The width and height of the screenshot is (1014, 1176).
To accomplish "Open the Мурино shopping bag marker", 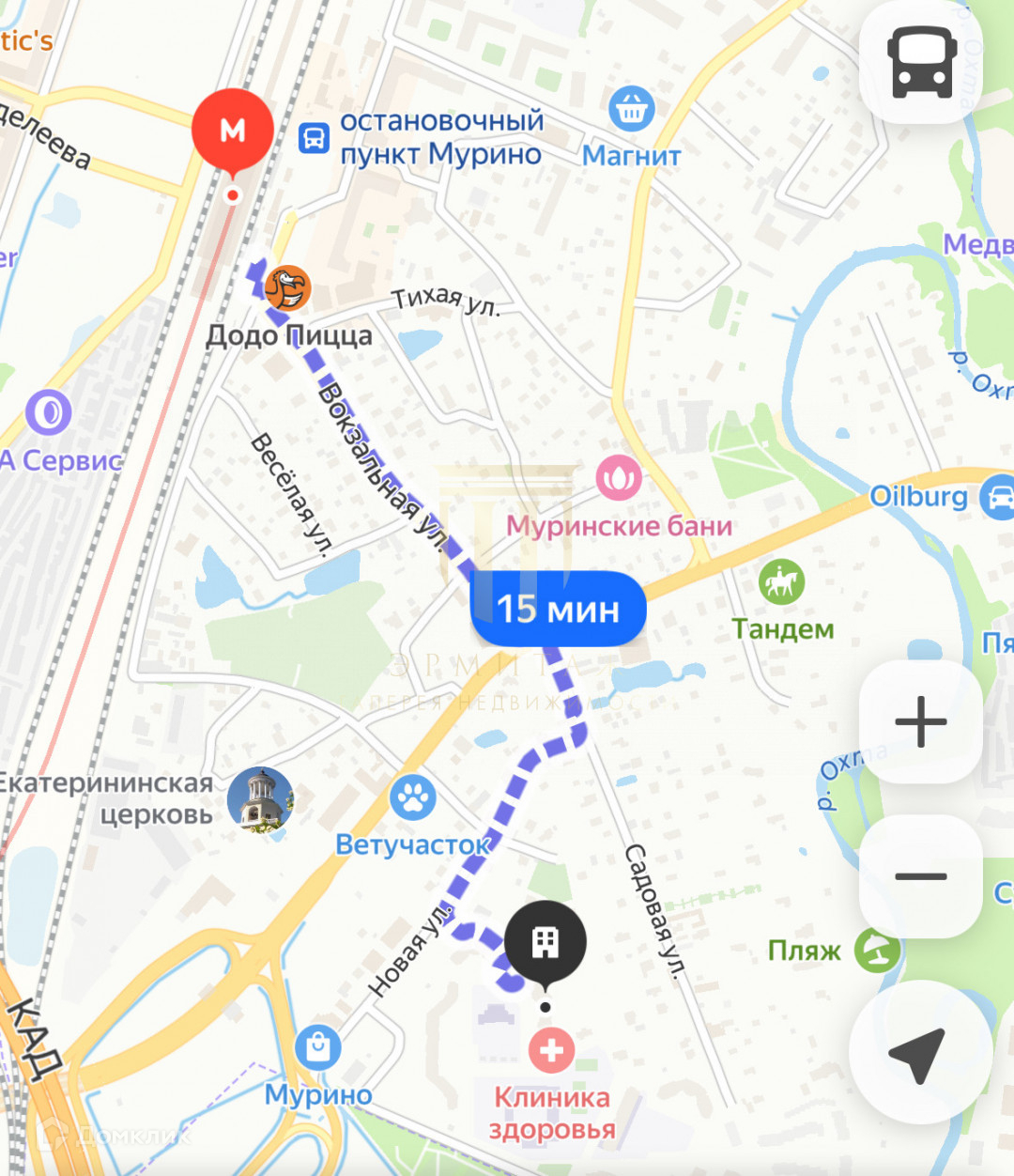I will (317, 1047).
